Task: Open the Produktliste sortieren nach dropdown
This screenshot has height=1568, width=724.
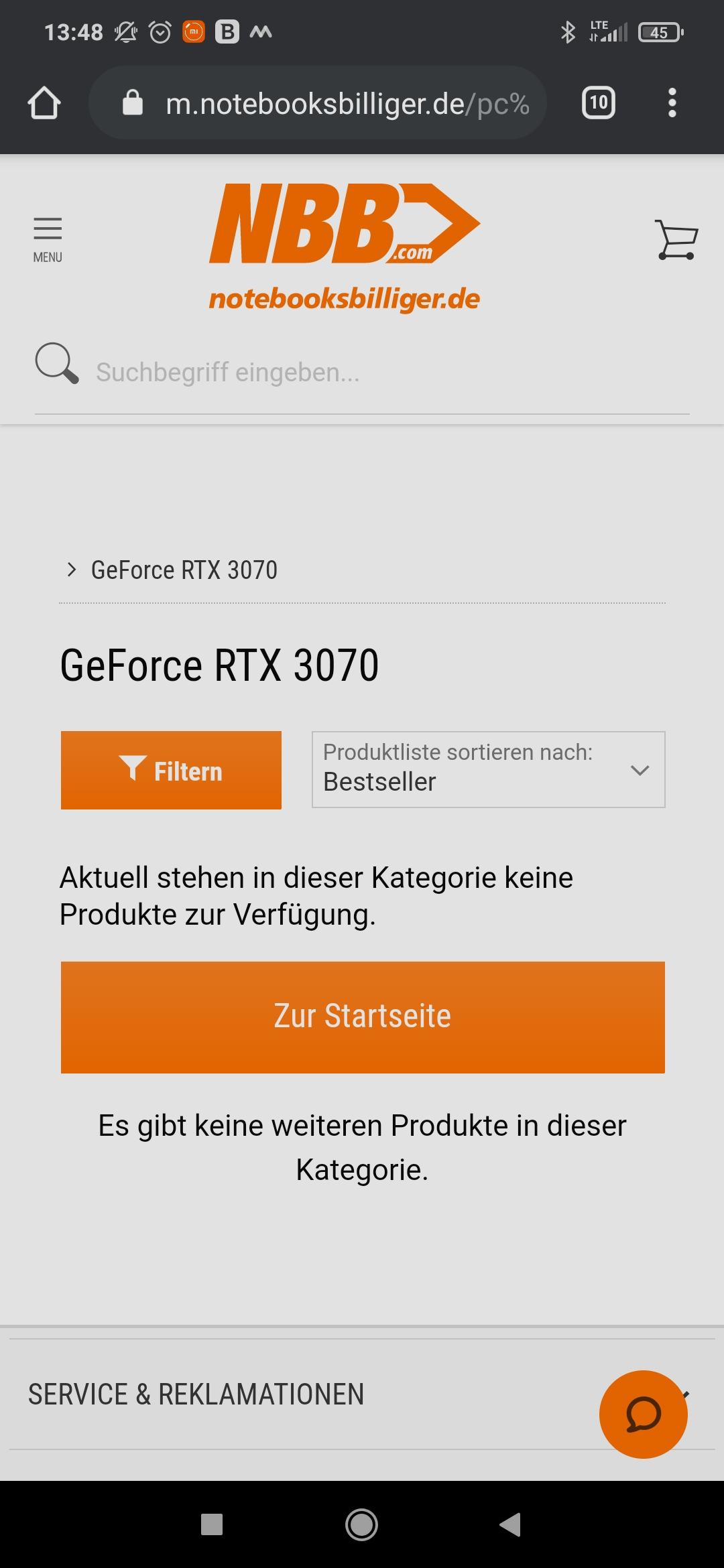Action: tap(488, 769)
